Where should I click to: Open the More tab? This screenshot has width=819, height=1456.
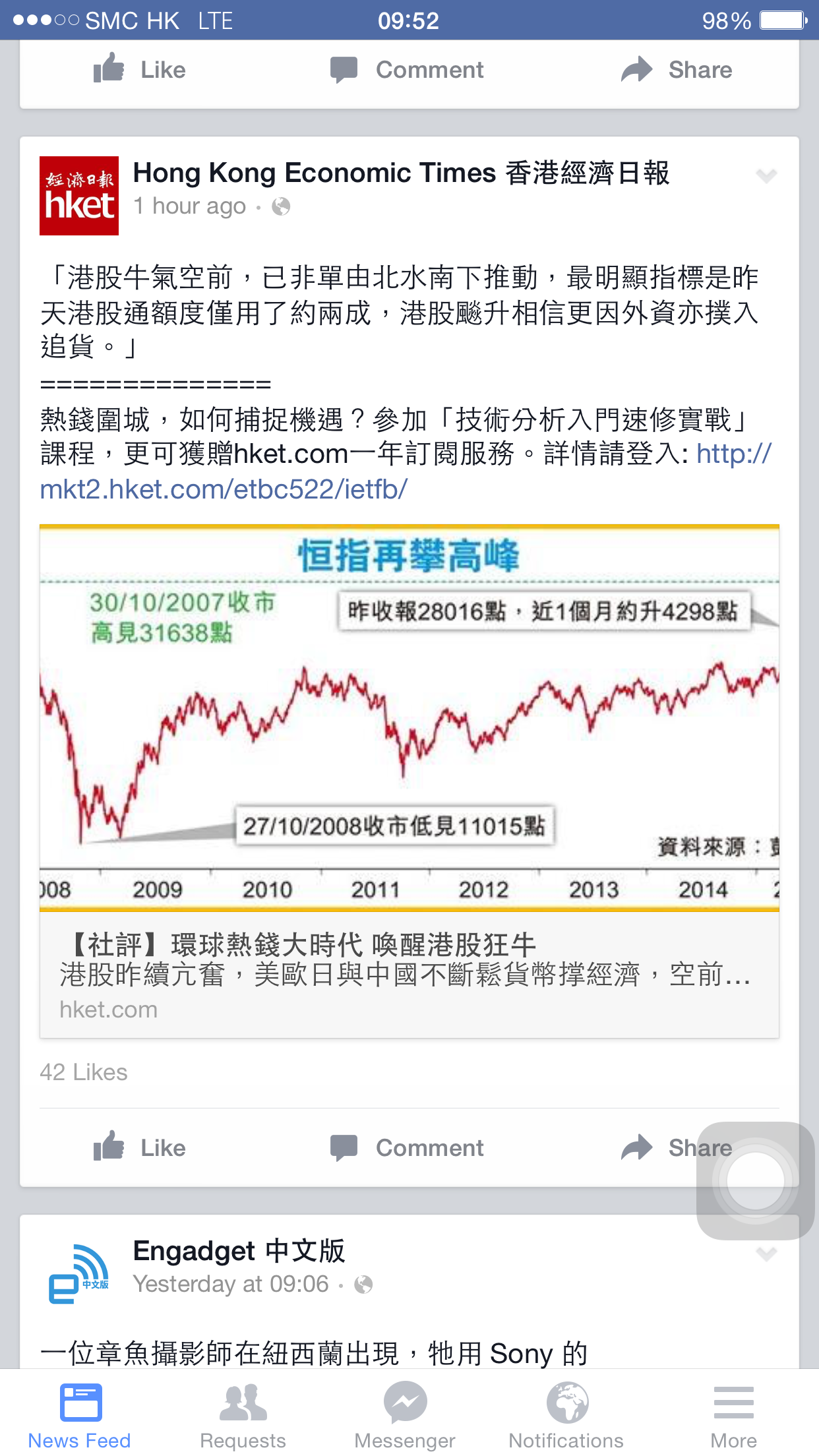pyautogui.click(x=733, y=1415)
